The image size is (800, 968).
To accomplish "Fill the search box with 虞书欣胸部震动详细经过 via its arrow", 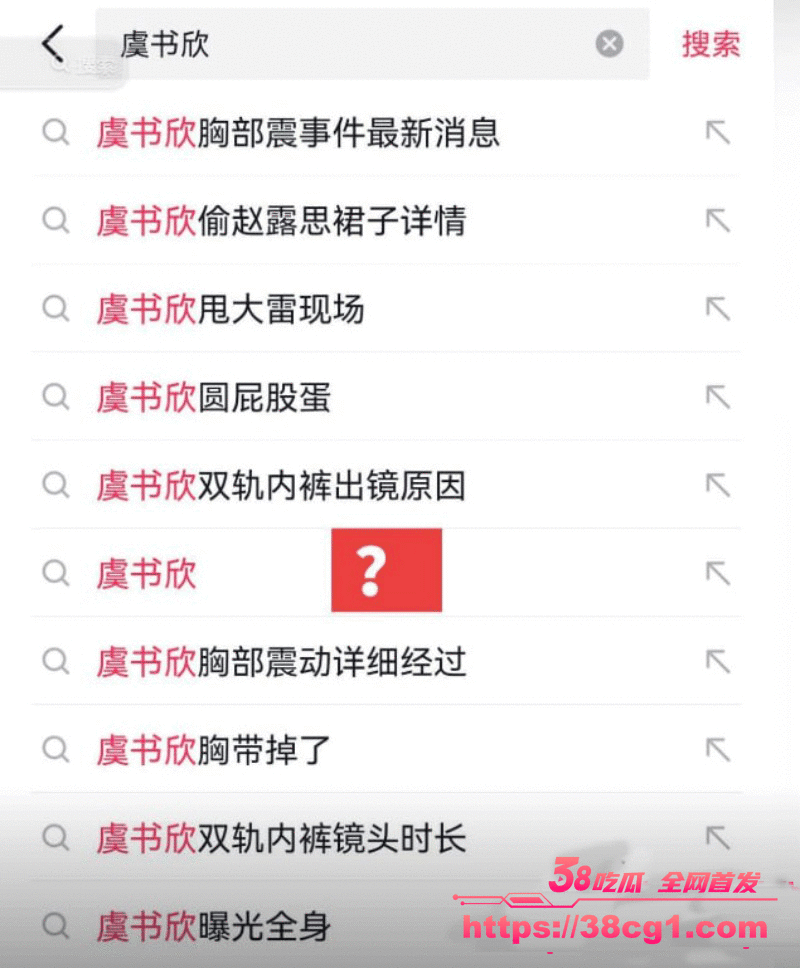I will (717, 661).
